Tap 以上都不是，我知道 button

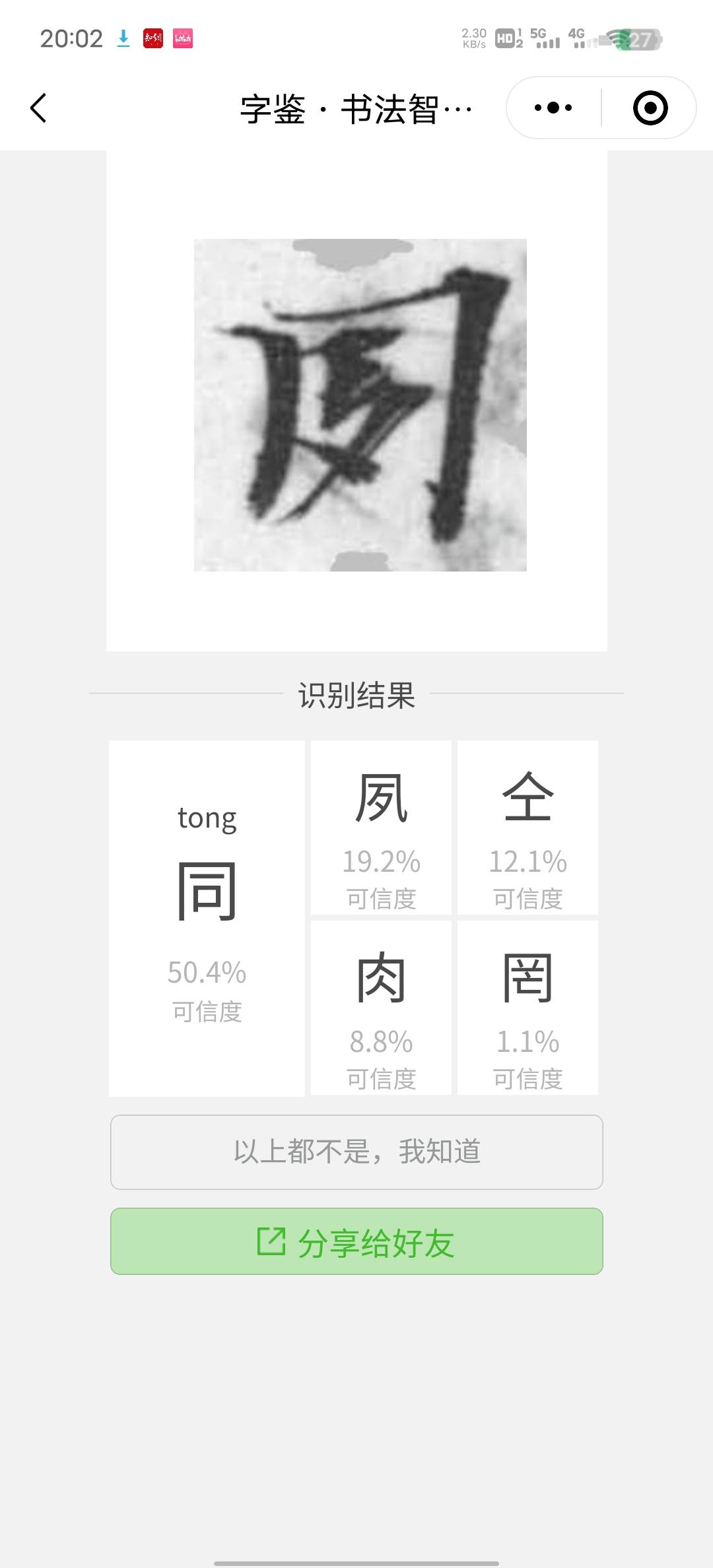(x=356, y=1152)
